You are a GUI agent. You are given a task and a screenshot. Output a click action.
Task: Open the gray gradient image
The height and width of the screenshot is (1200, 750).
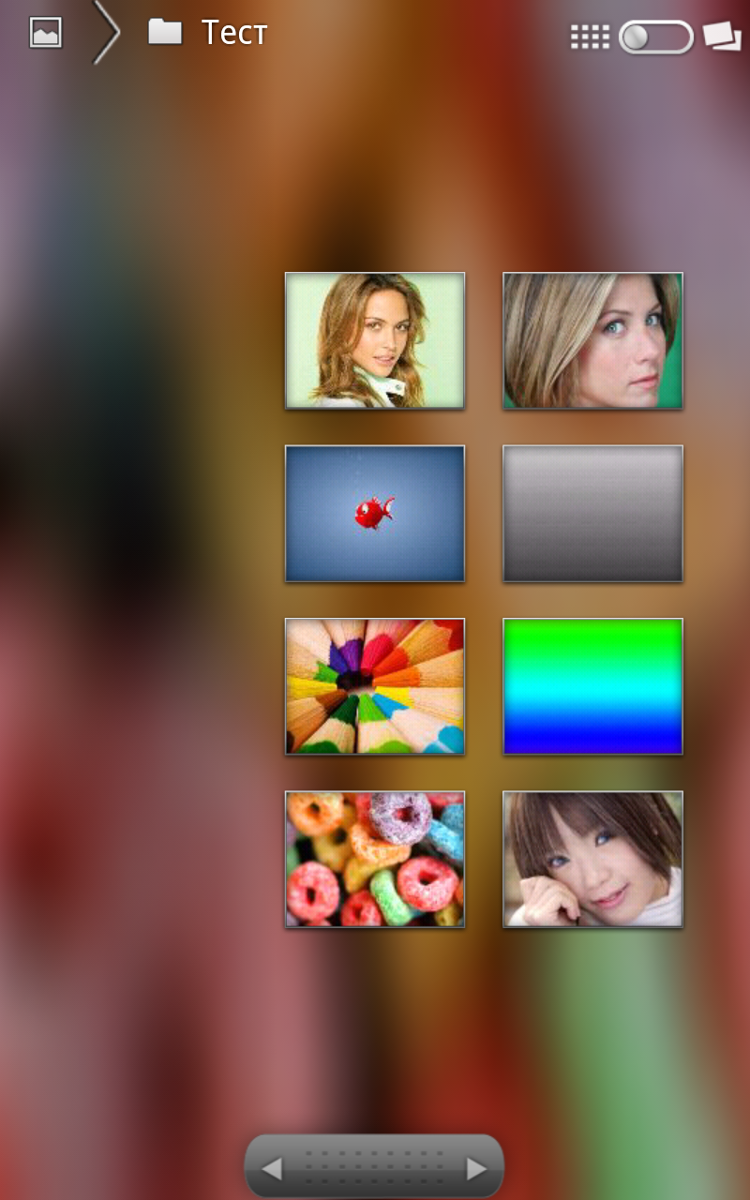click(x=593, y=513)
